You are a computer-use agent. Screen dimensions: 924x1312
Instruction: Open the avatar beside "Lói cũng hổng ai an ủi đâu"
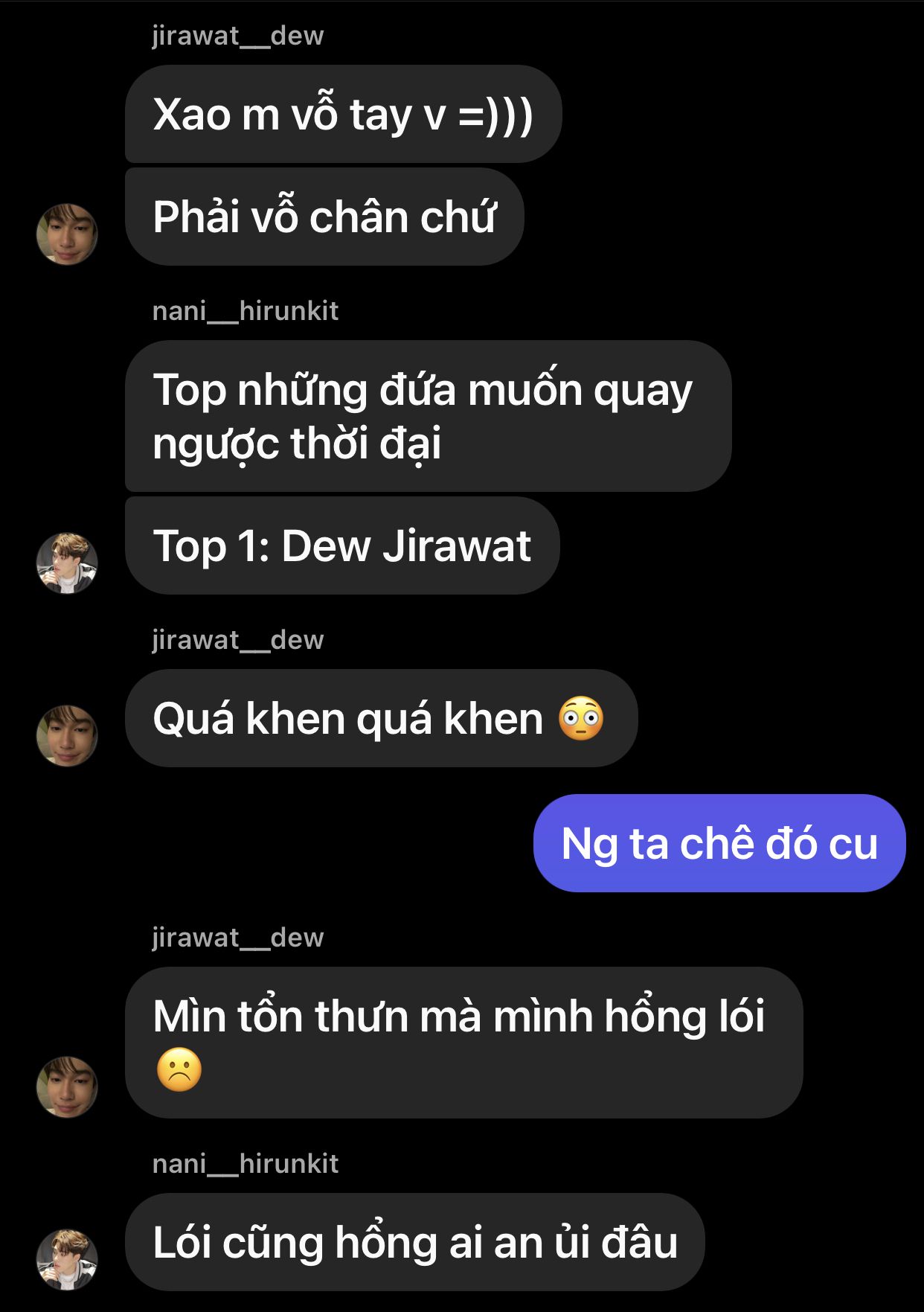(x=67, y=1260)
